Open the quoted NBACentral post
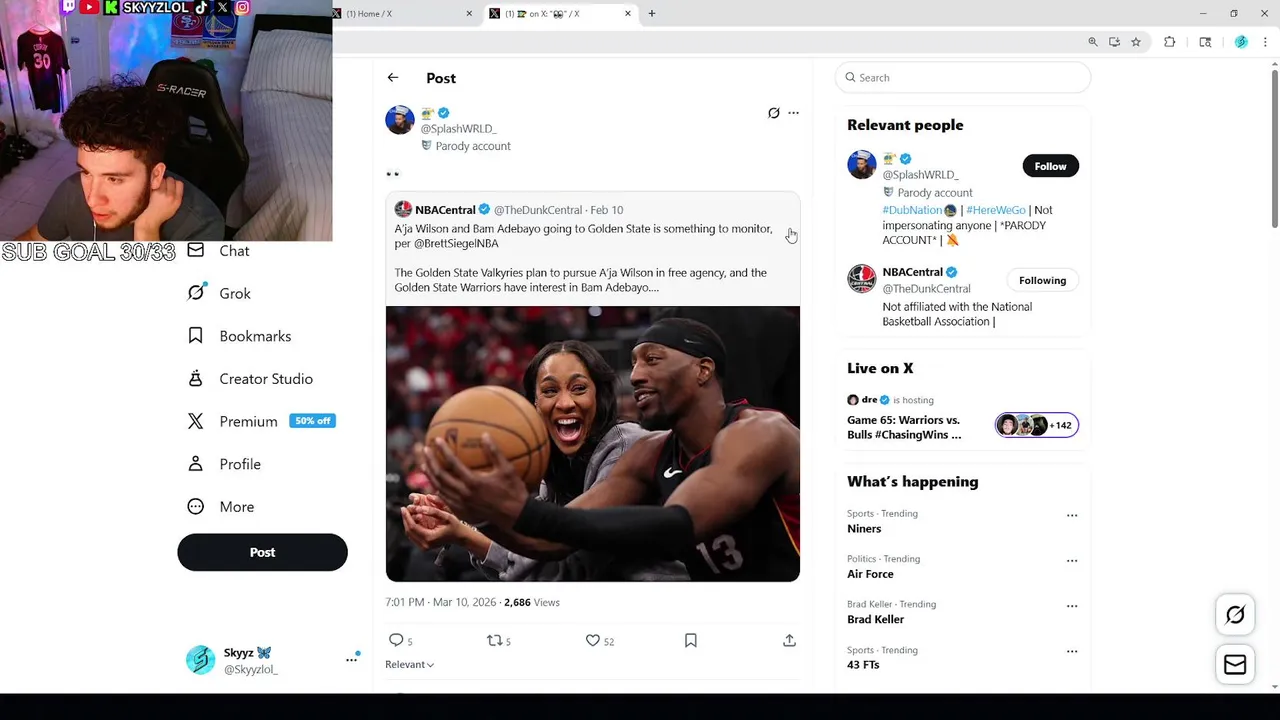 pos(592,250)
